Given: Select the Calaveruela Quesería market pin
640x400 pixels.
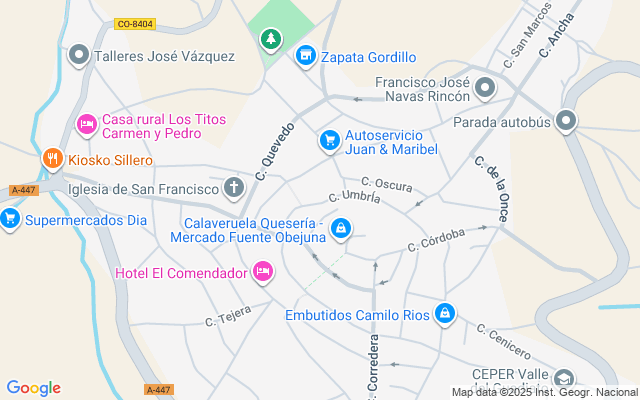Looking at the screenshot, I should (x=341, y=229).
